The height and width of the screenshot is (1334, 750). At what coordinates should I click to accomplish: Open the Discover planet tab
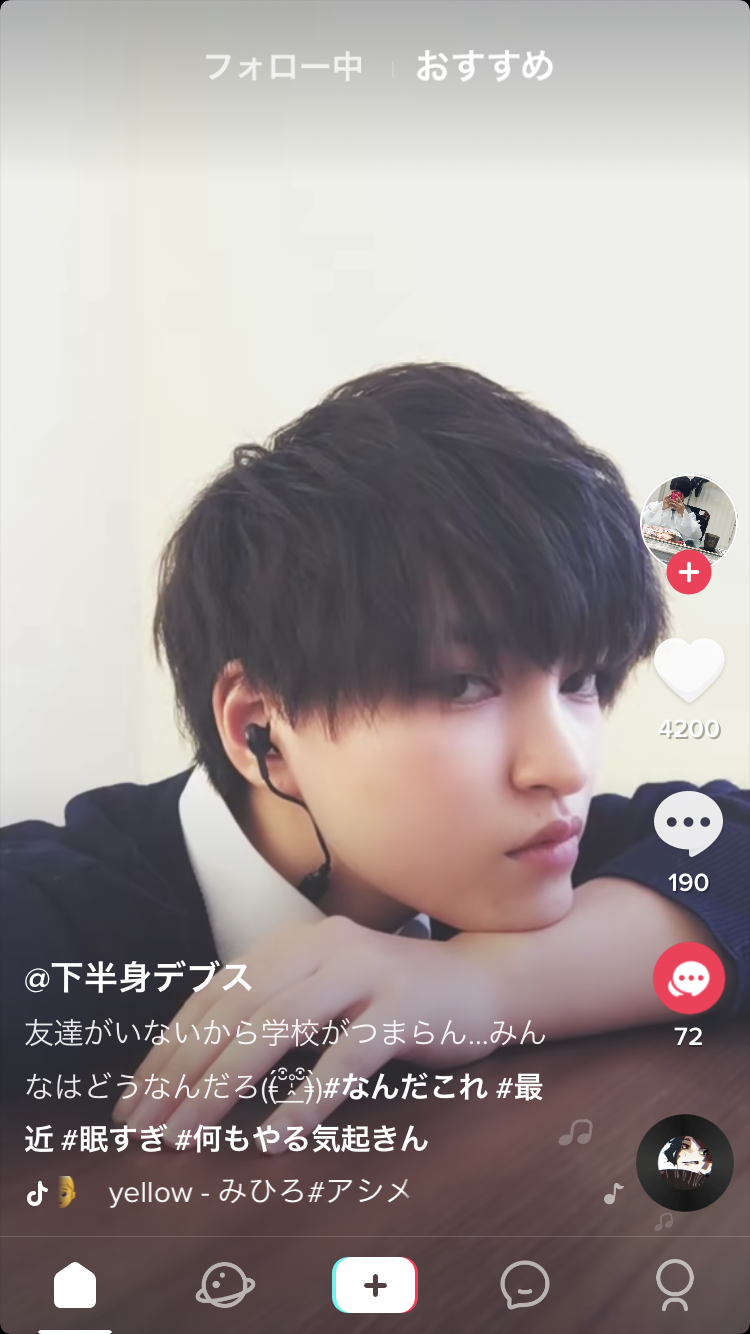[x=225, y=1285]
